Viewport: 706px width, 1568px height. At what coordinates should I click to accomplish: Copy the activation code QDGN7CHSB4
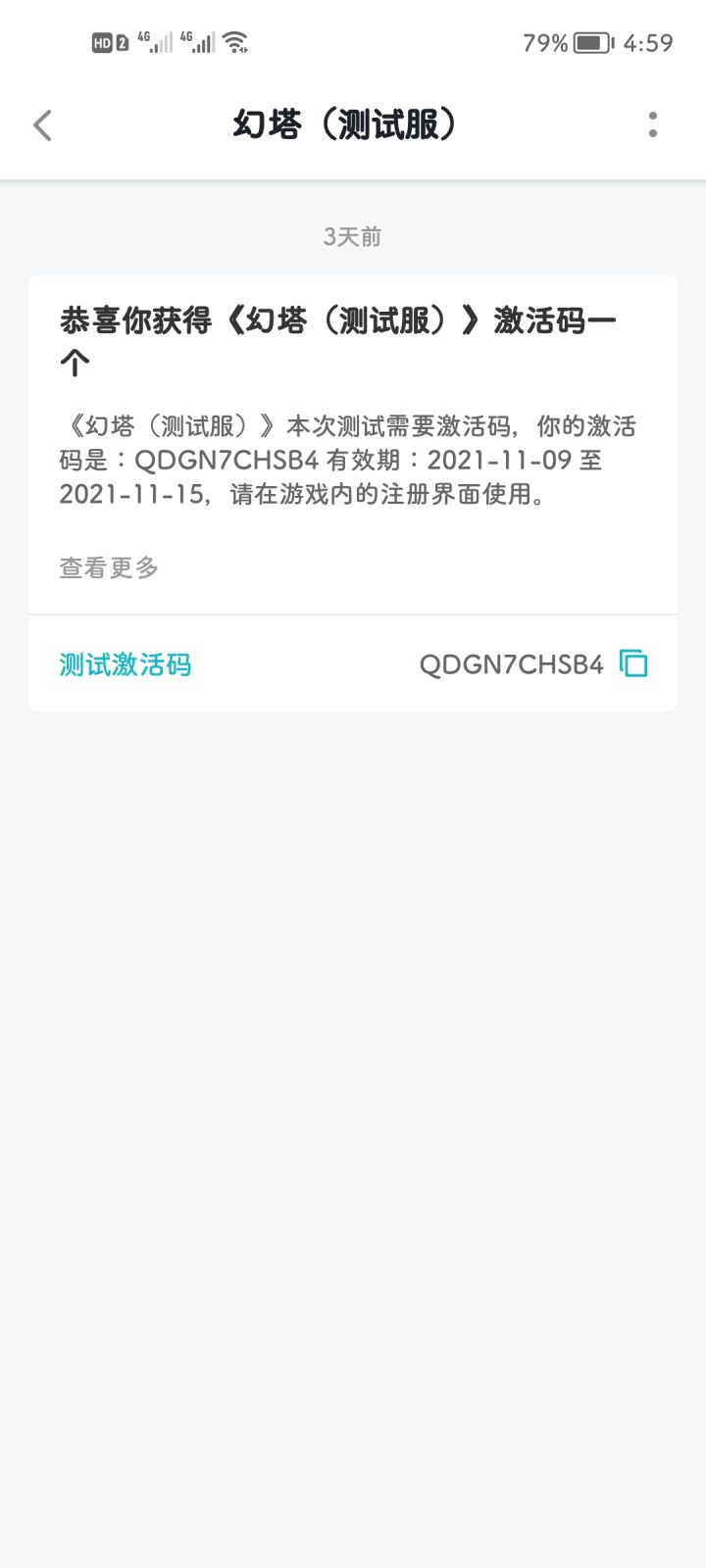[x=633, y=663]
